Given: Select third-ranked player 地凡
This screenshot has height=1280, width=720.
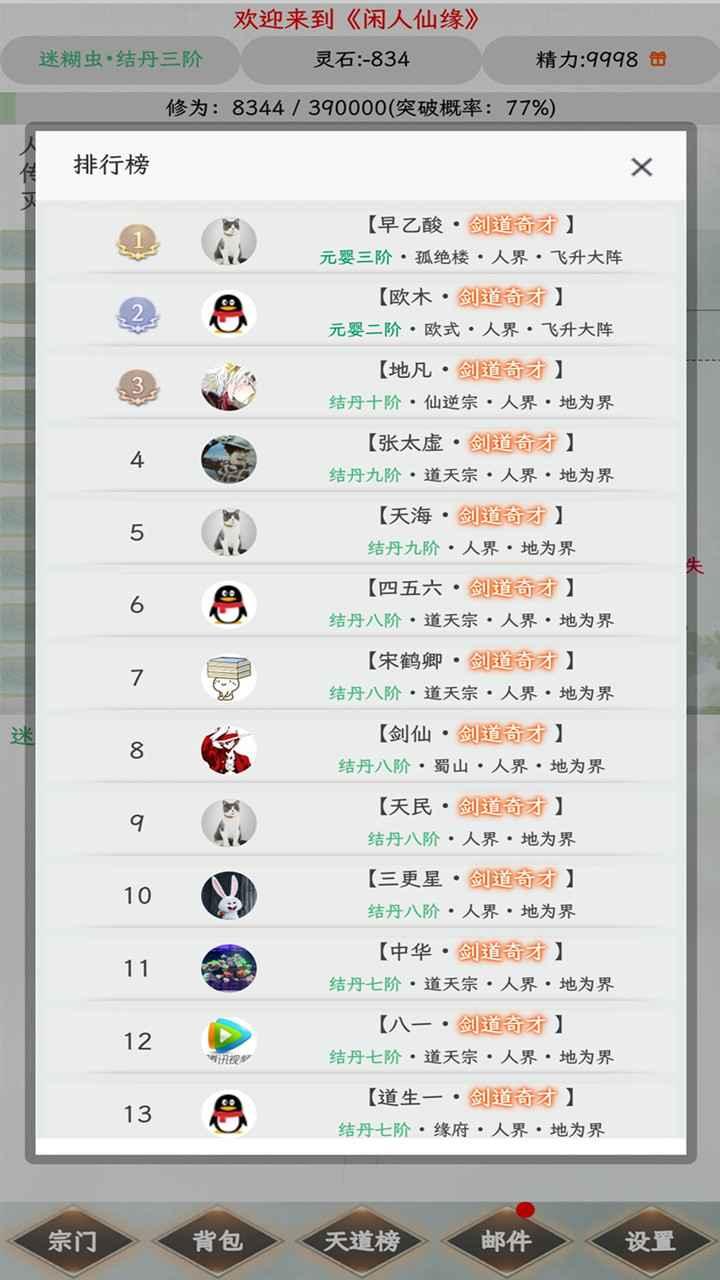Looking at the screenshot, I should coord(361,387).
